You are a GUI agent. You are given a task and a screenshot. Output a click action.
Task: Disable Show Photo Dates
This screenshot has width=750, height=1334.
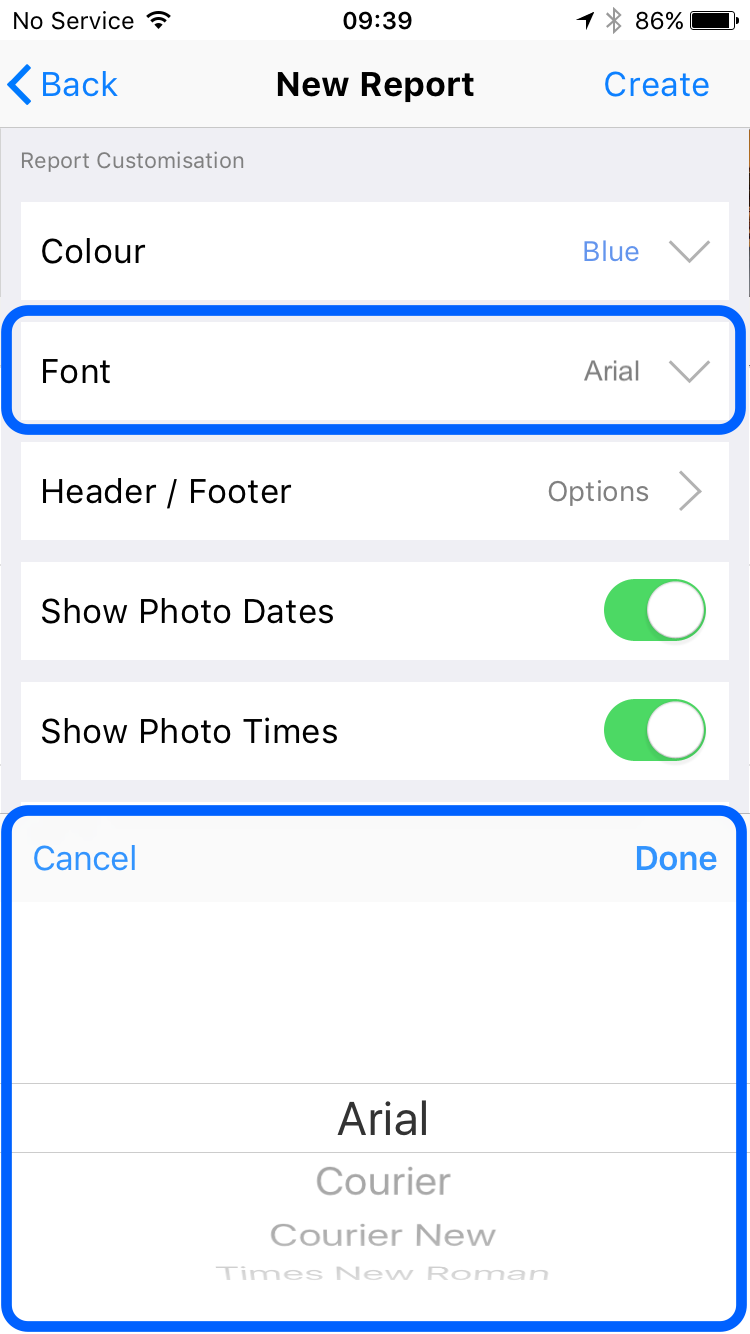tap(655, 611)
